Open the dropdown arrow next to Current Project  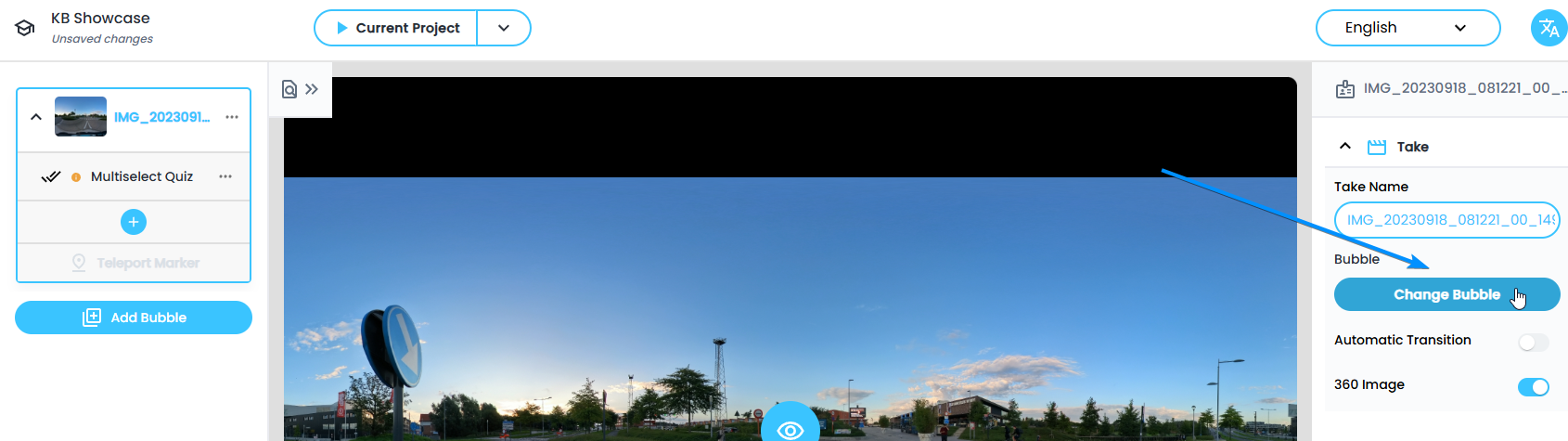504,28
